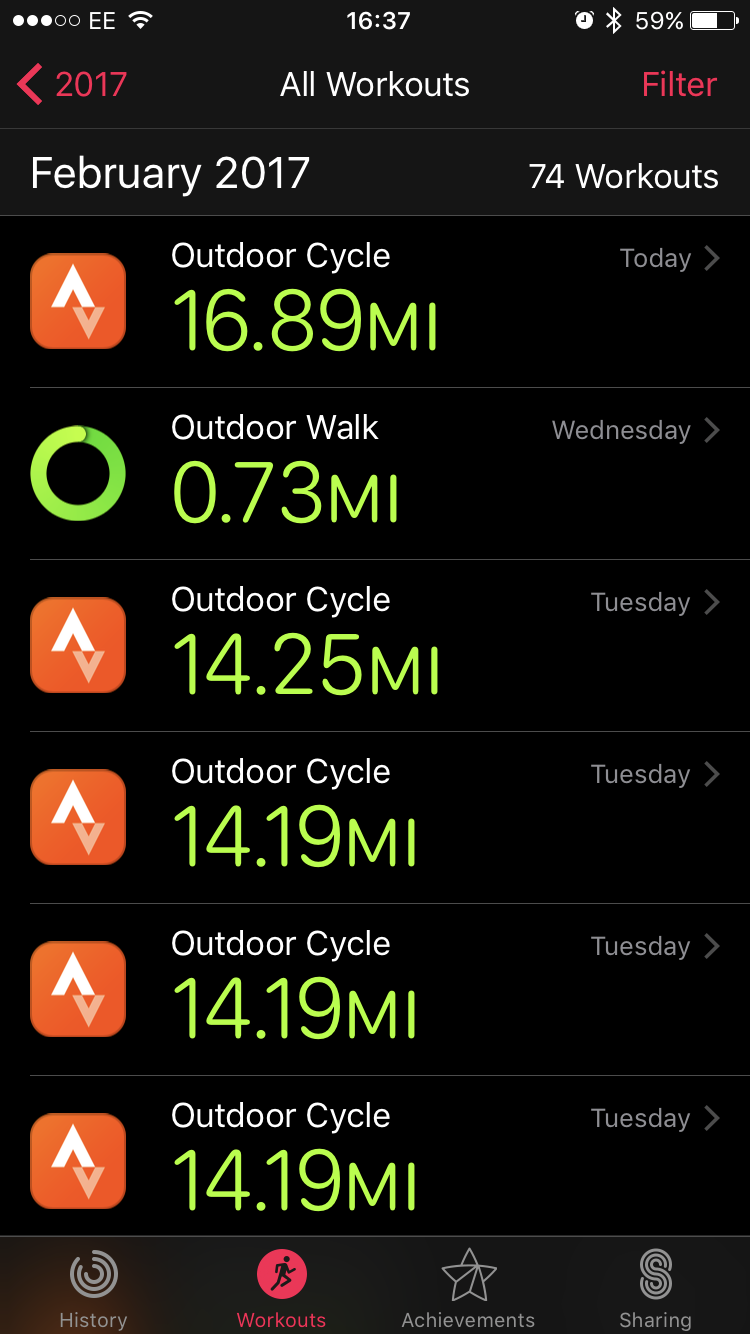
Task: Open Tuesday's 14.25 mi Outdoor Cycle
Action: (375, 646)
